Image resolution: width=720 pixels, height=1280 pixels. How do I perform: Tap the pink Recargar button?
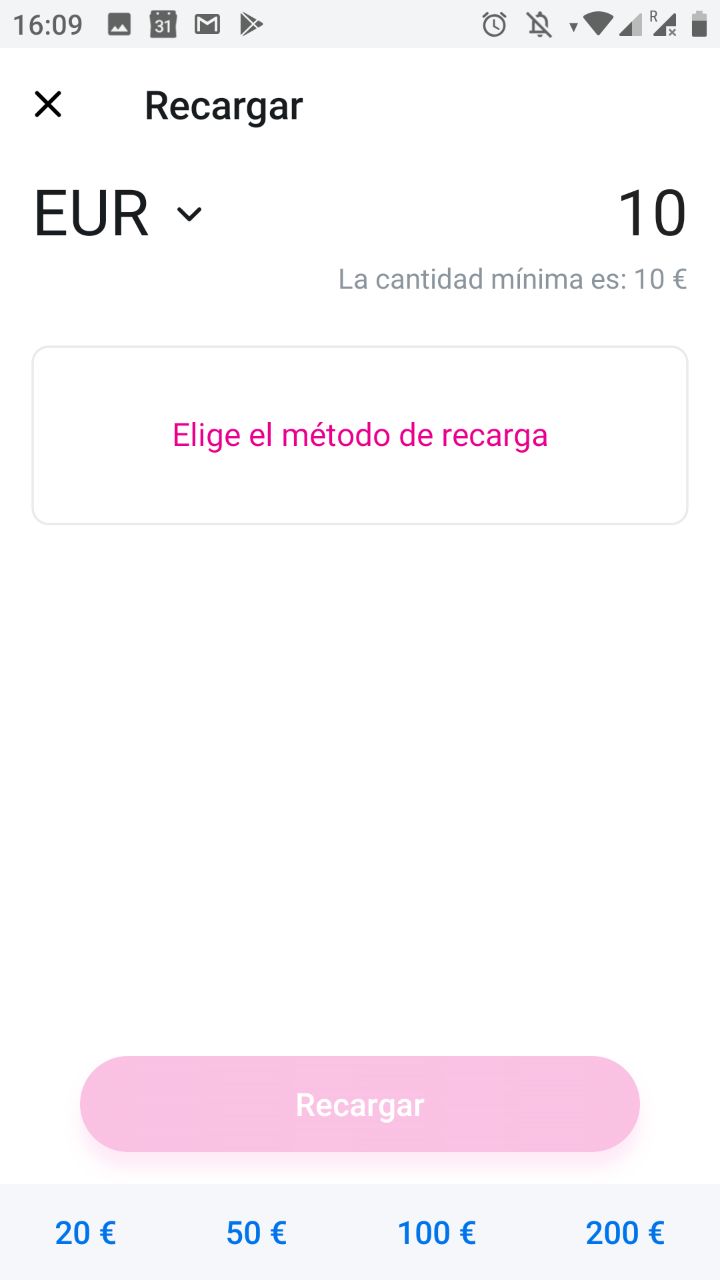click(360, 1104)
